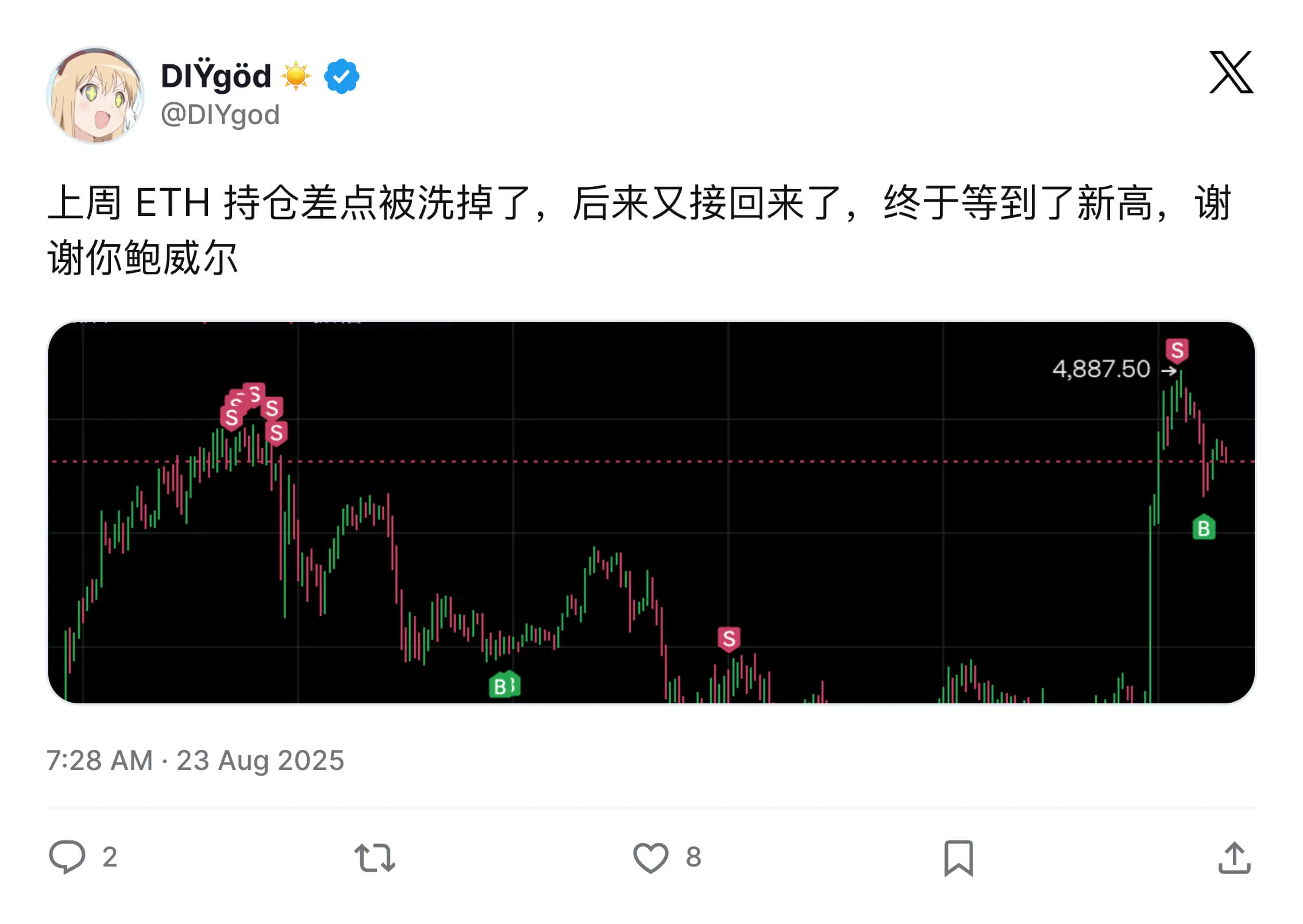Share this post
This screenshot has width=1303, height=924.
click(1234, 857)
